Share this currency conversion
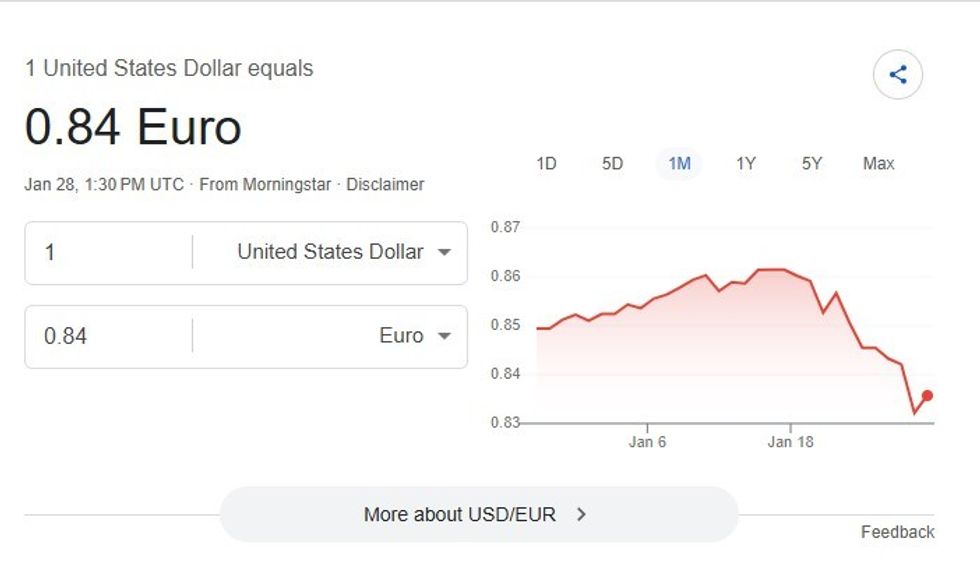 tap(897, 74)
